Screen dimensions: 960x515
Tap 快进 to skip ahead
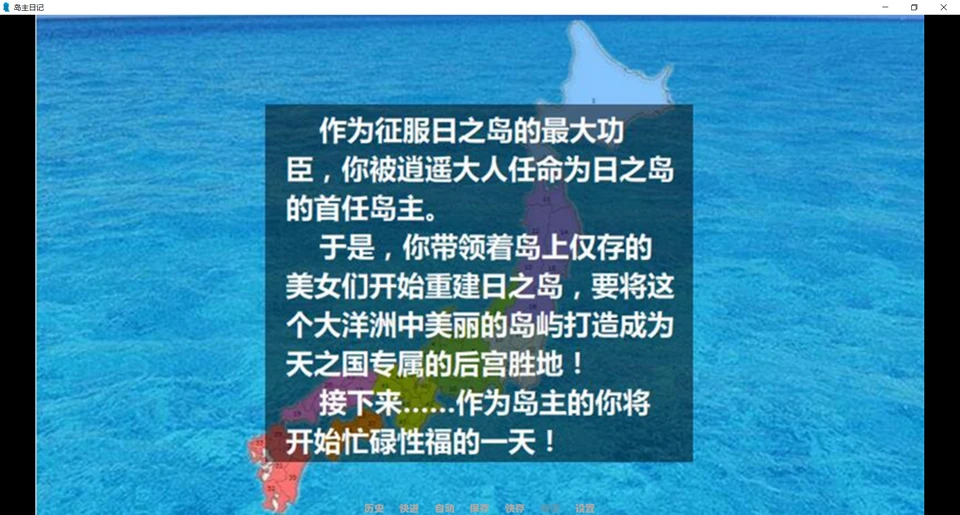coord(409,508)
